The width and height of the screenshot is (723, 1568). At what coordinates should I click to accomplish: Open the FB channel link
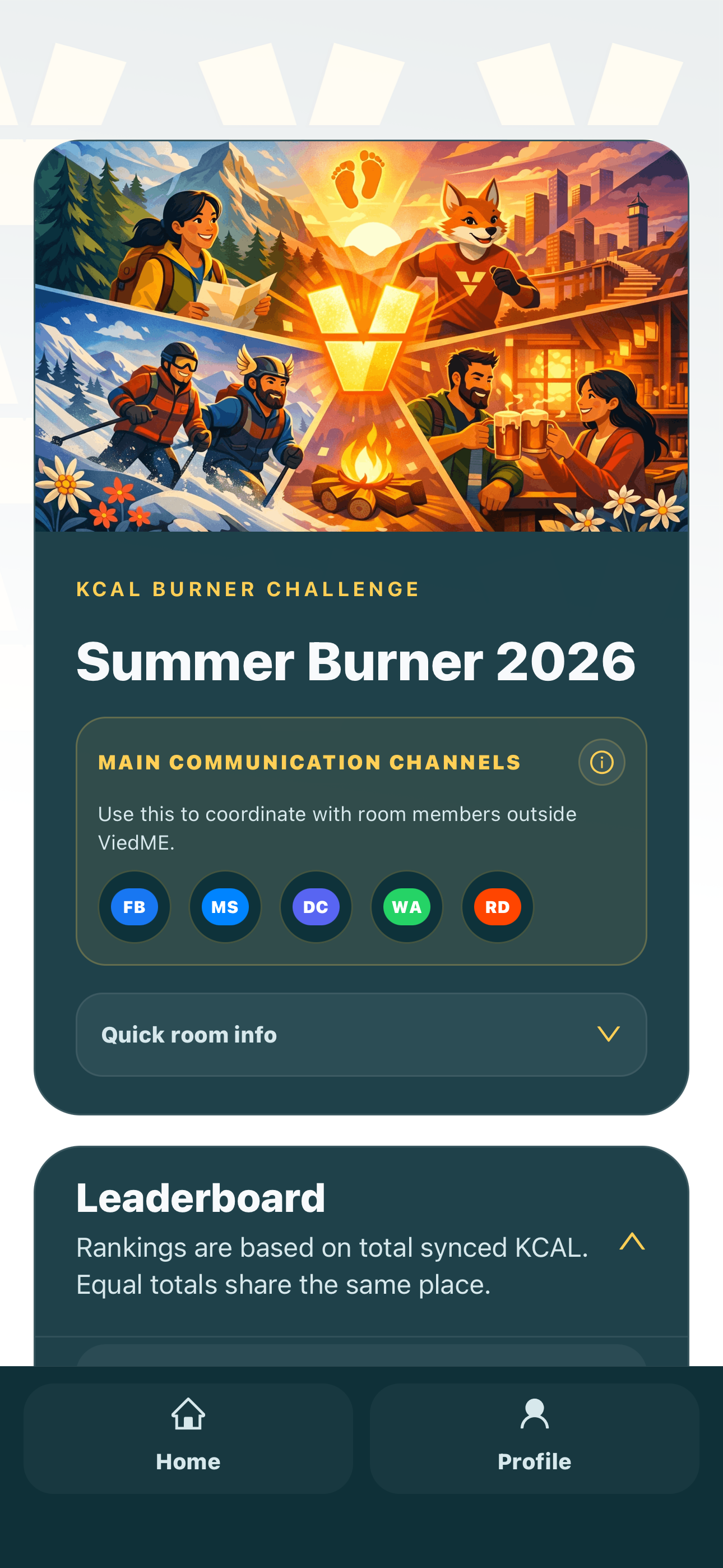135,907
